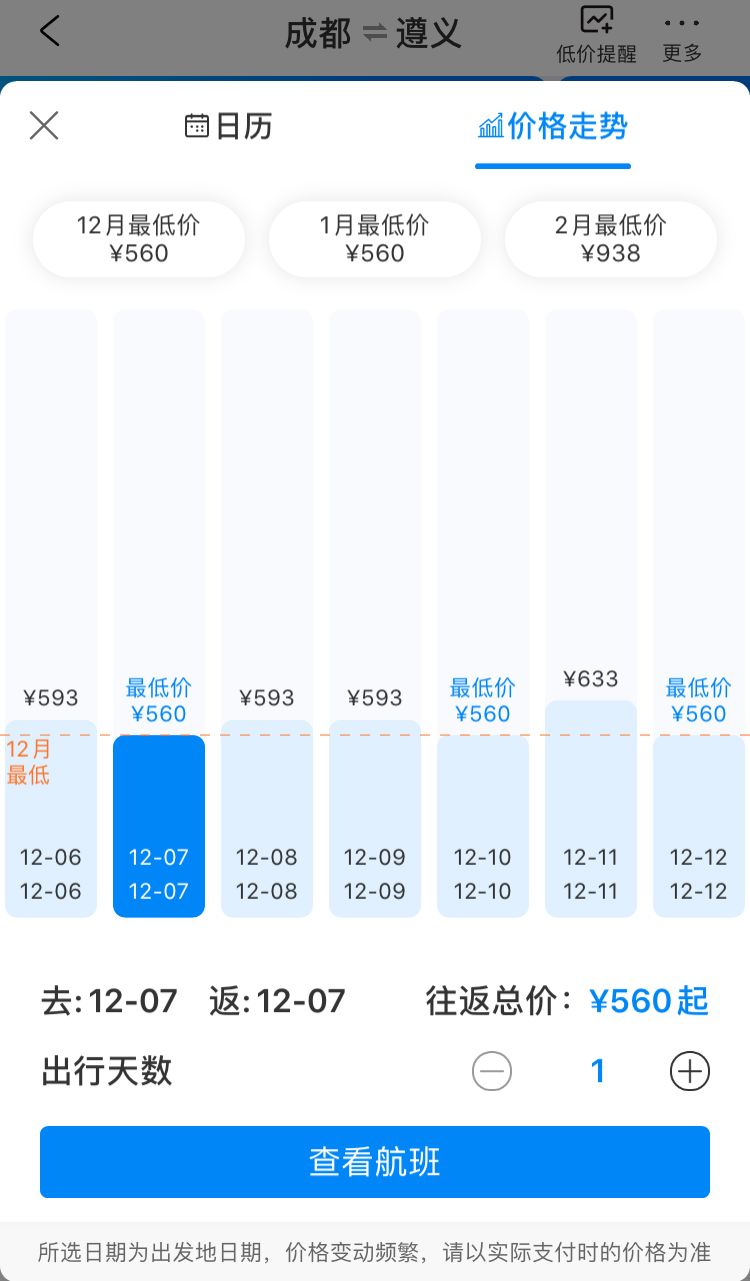Viewport: 750px width, 1281px height.
Task: Select the 12月最低价 ¥560 pill
Action: tap(138, 239)
